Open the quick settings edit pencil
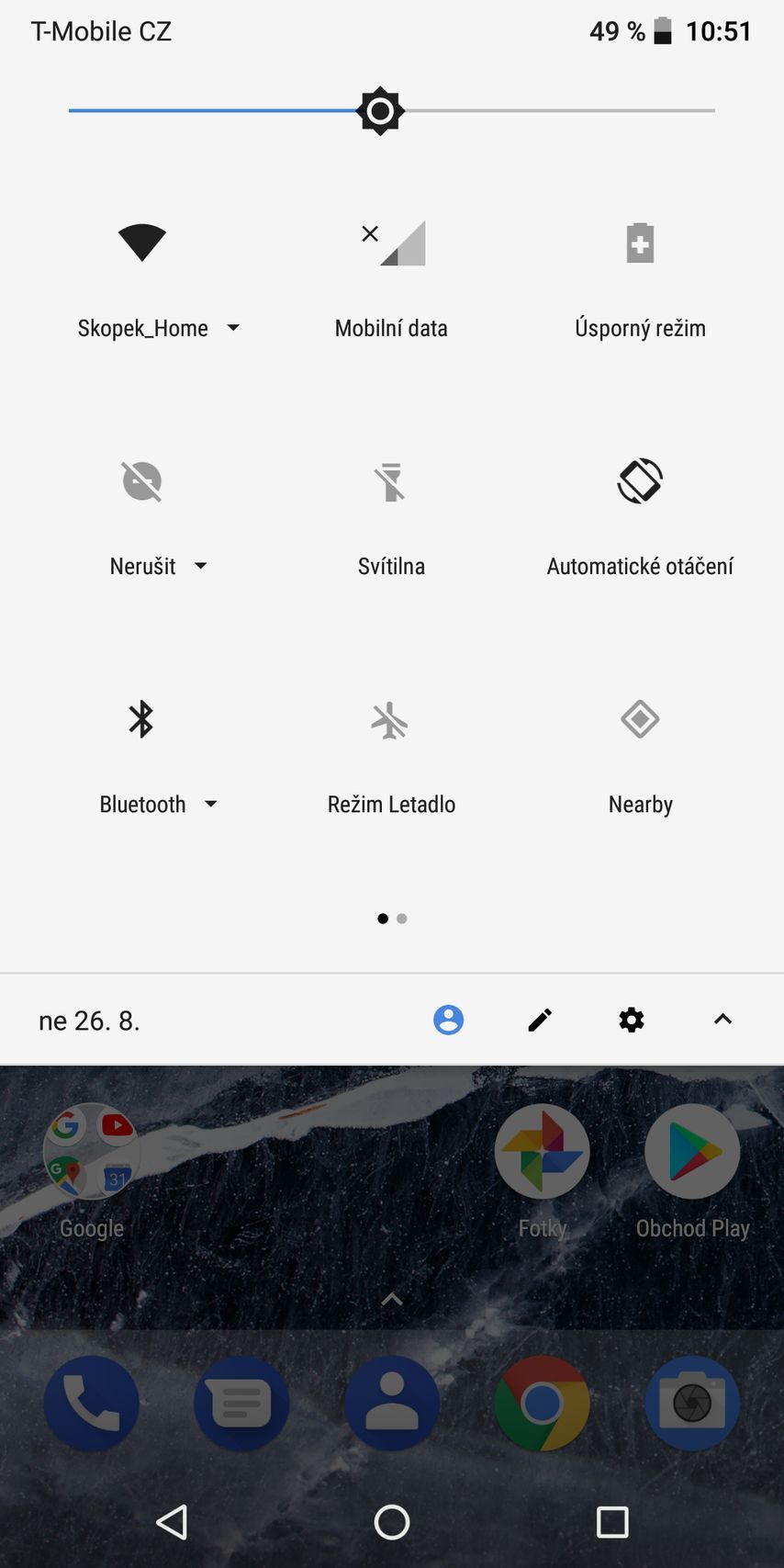Screen dimensions: 784x1568 point(540,1020)
